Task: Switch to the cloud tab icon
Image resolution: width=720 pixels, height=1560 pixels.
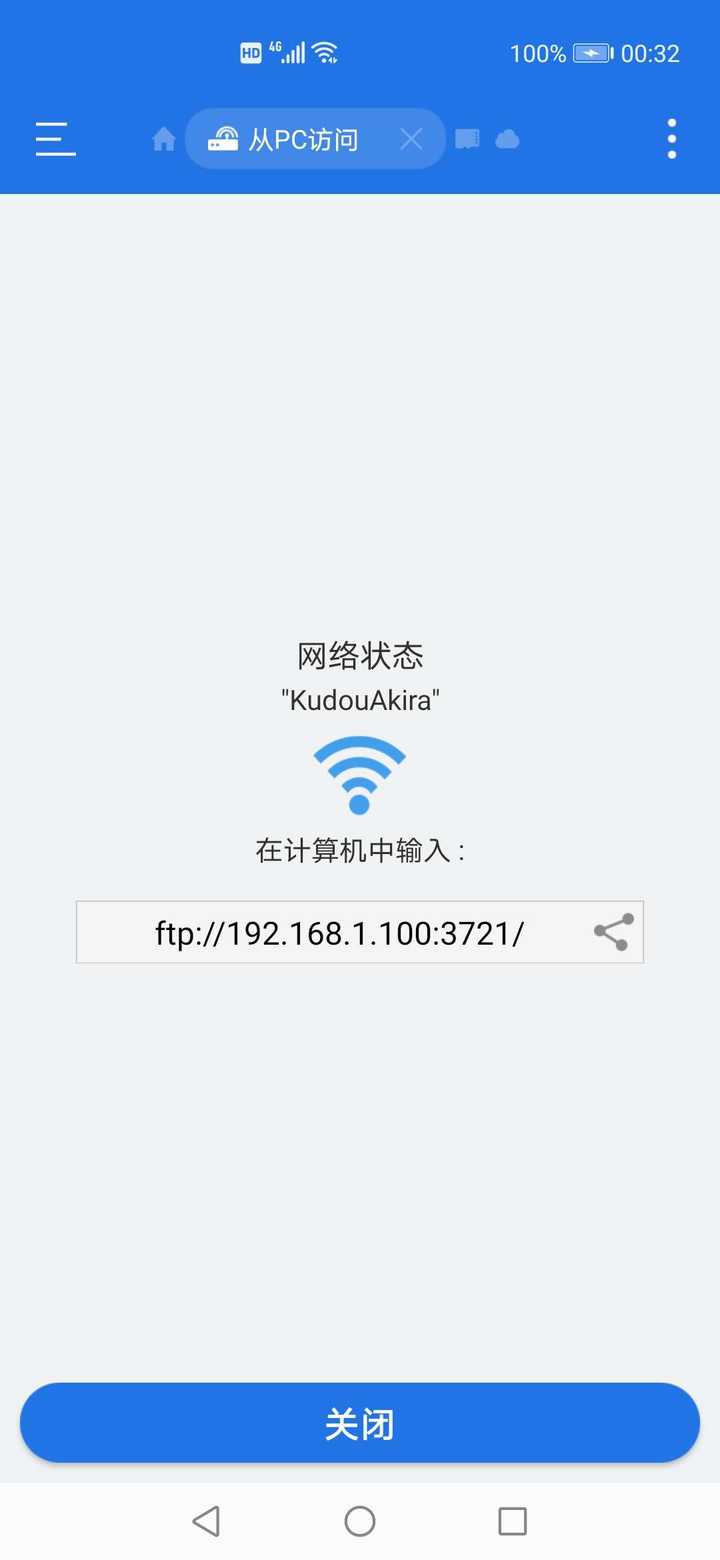Action: tap(508, 139)
